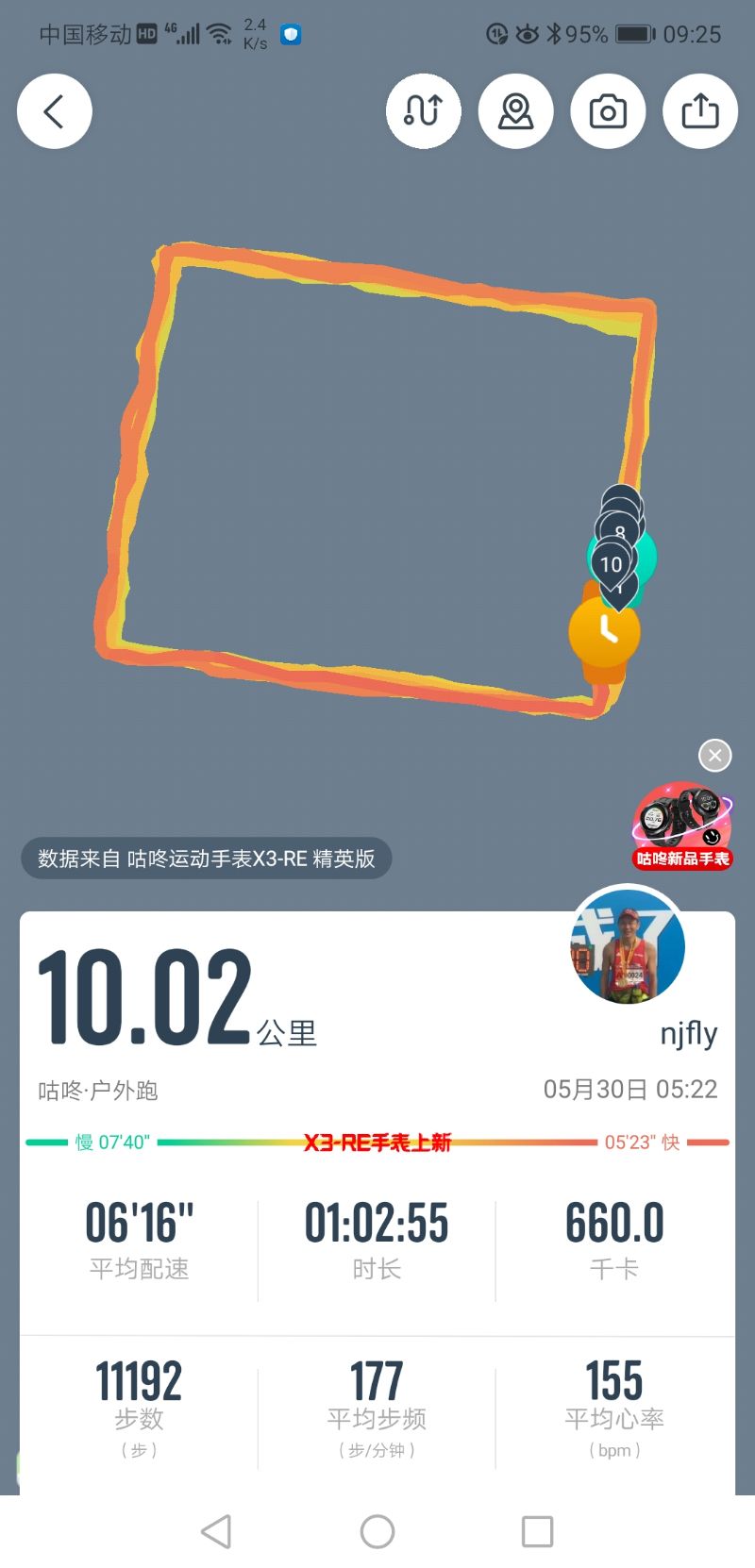
Task: Tap the orange clock marker on map
Action: point(605,631)
